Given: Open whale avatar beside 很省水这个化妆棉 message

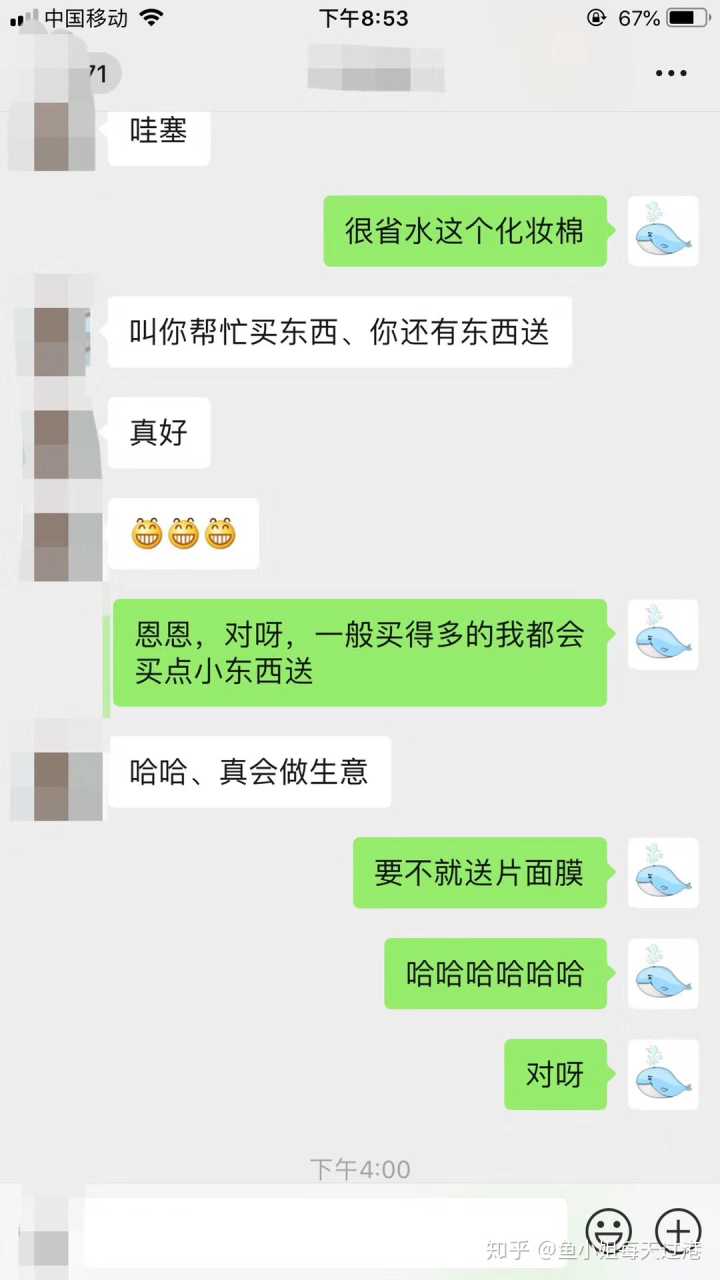Looking at the screenshot, I should [663, 231].
